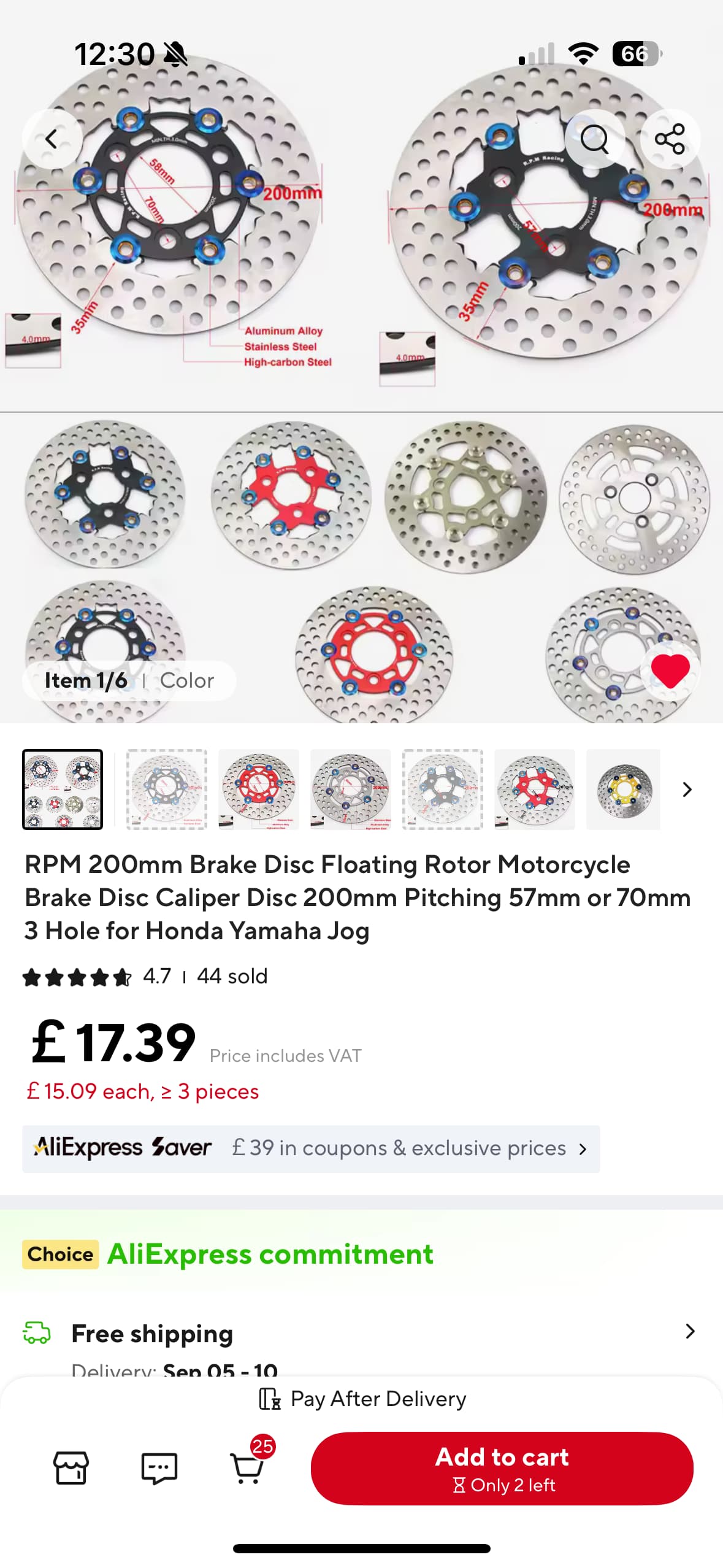Message the seller via chat icon

[x=159, y=1468]
